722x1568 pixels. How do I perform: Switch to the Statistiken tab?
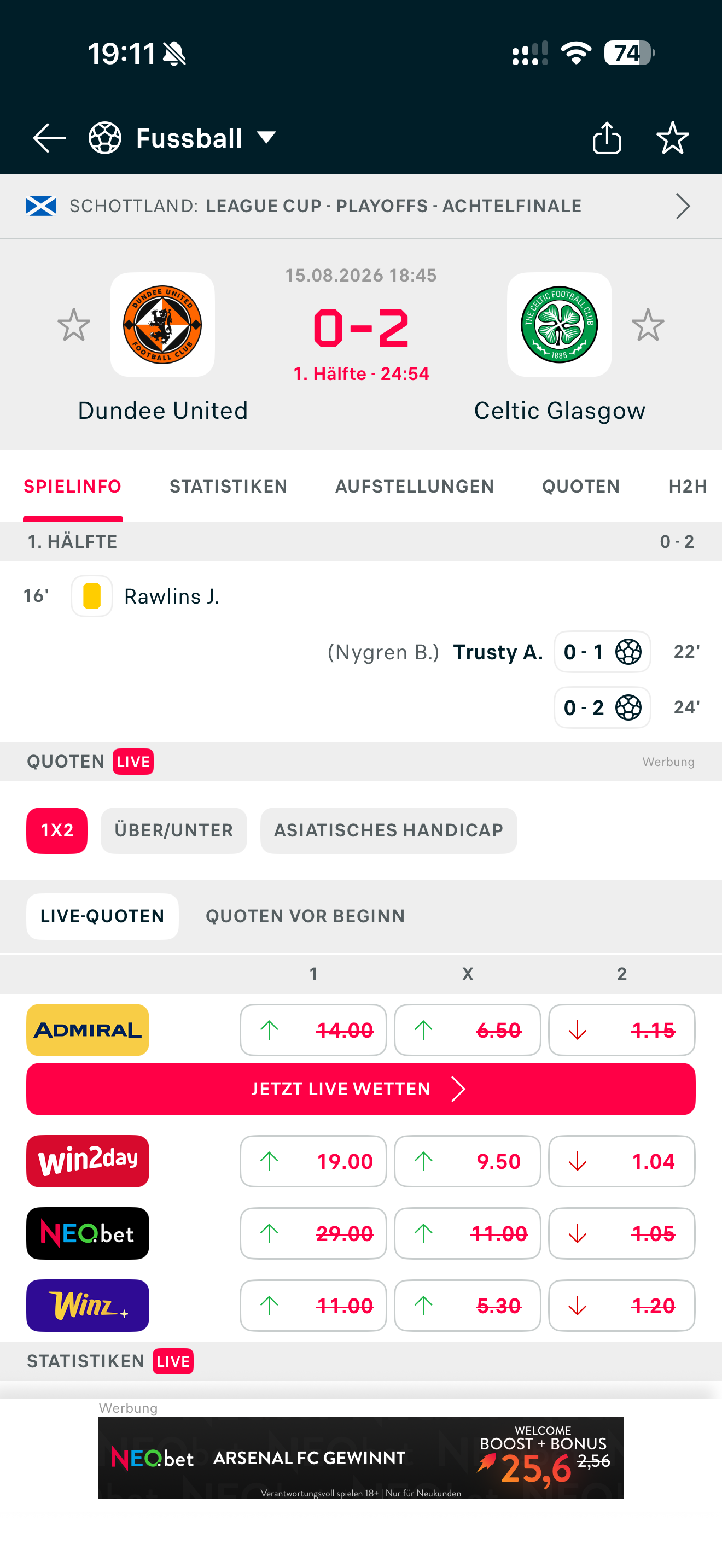click(x=228, y=487)
